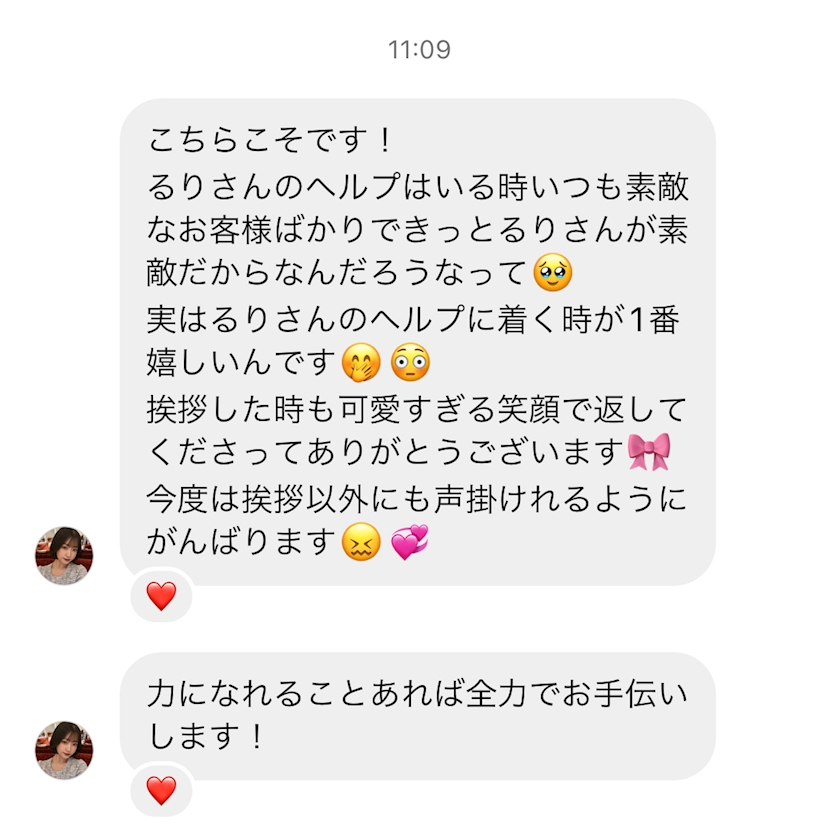
Task: Tap heart reaction under the こちらこそです message
Action: coord(161,597)
